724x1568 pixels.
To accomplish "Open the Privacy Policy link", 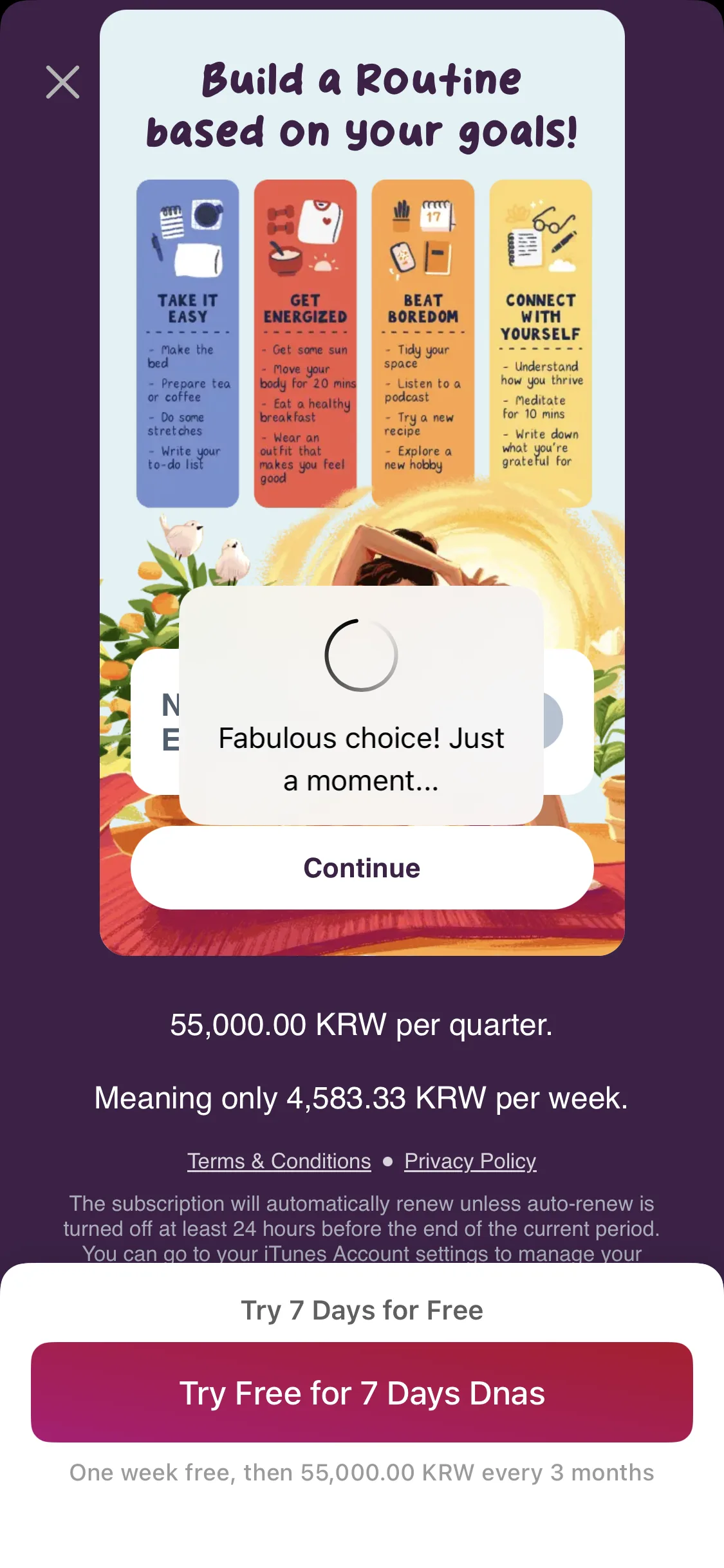I will click(470, 1161).
